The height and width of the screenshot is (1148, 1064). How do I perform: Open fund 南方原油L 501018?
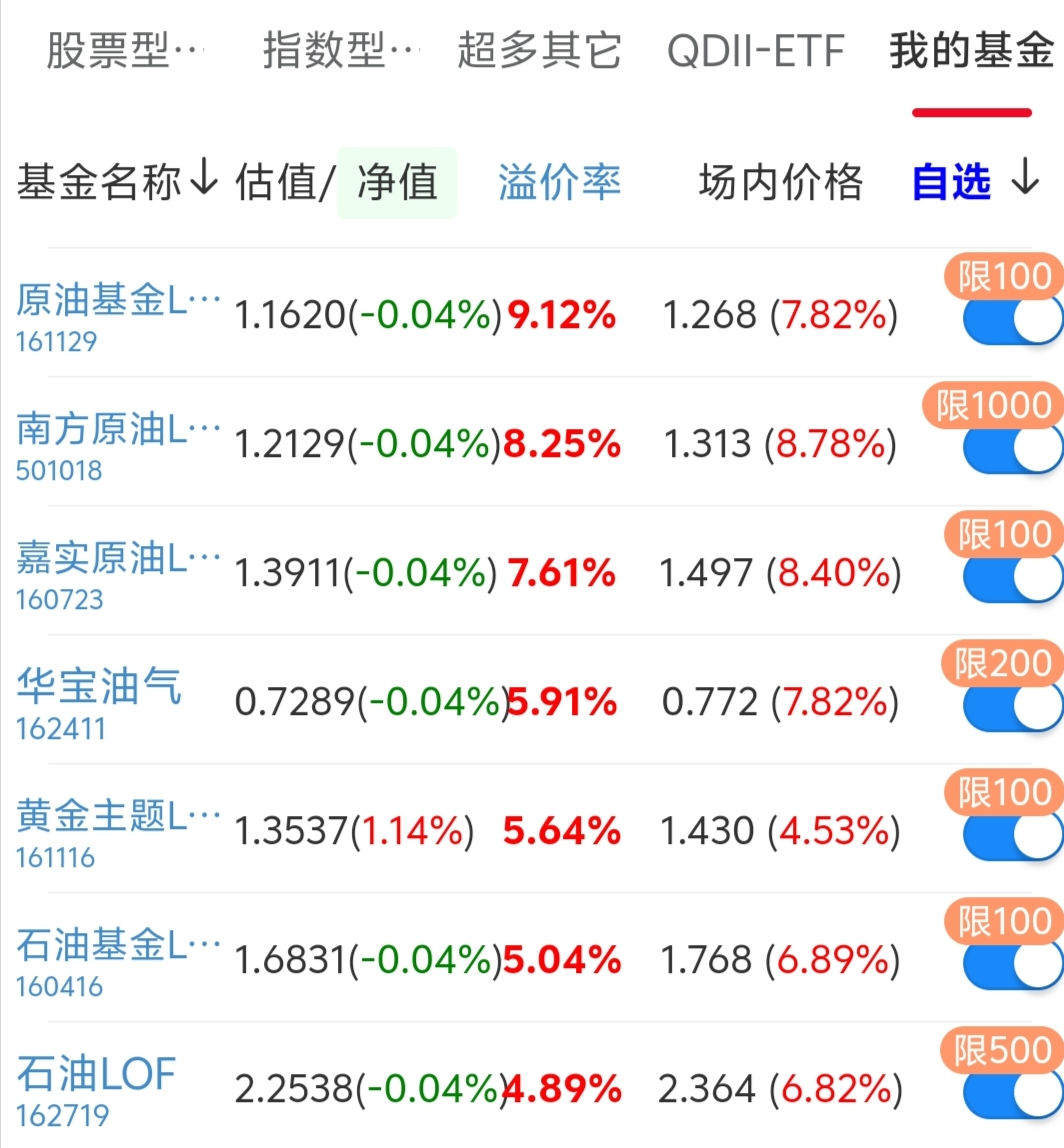click(118, 446)
